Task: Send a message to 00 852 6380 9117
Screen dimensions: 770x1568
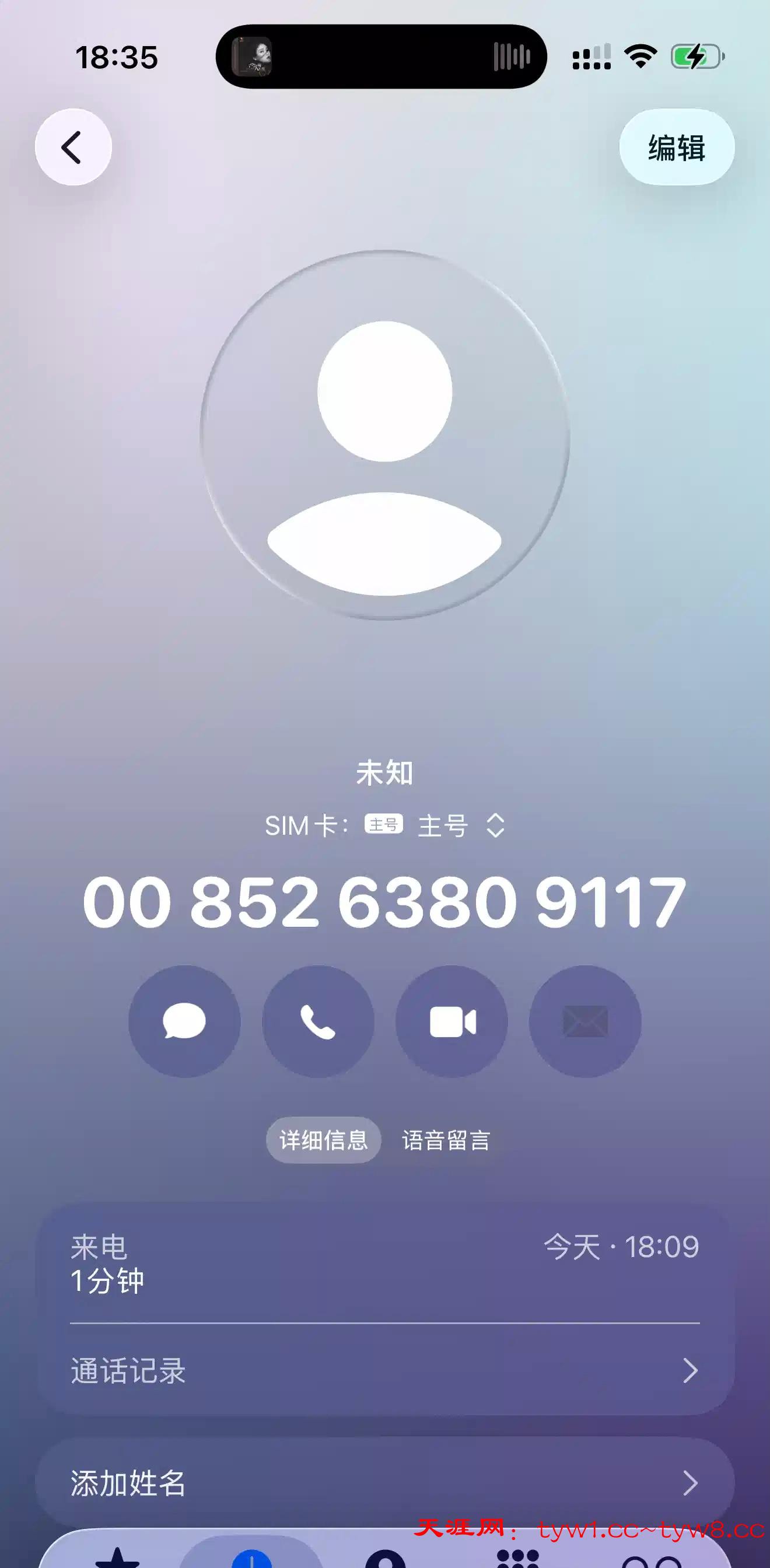Action: (x=184, y=1021)
